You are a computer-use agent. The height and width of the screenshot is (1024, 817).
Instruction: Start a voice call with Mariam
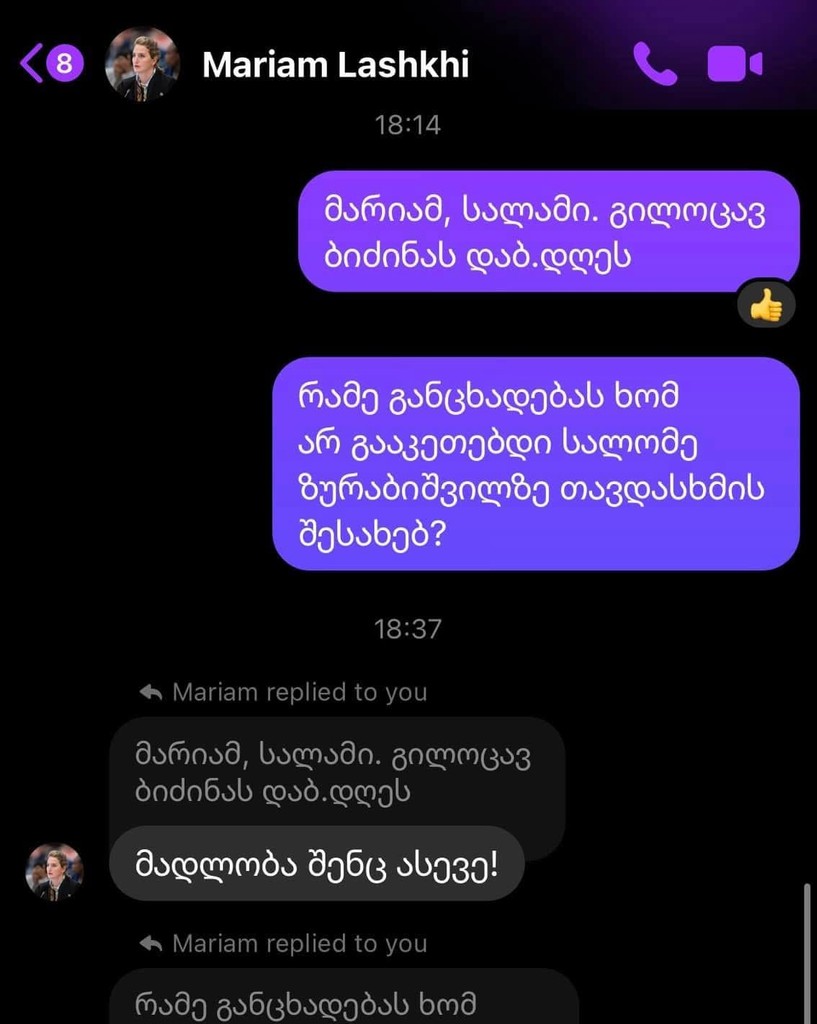tap(655, 65)
